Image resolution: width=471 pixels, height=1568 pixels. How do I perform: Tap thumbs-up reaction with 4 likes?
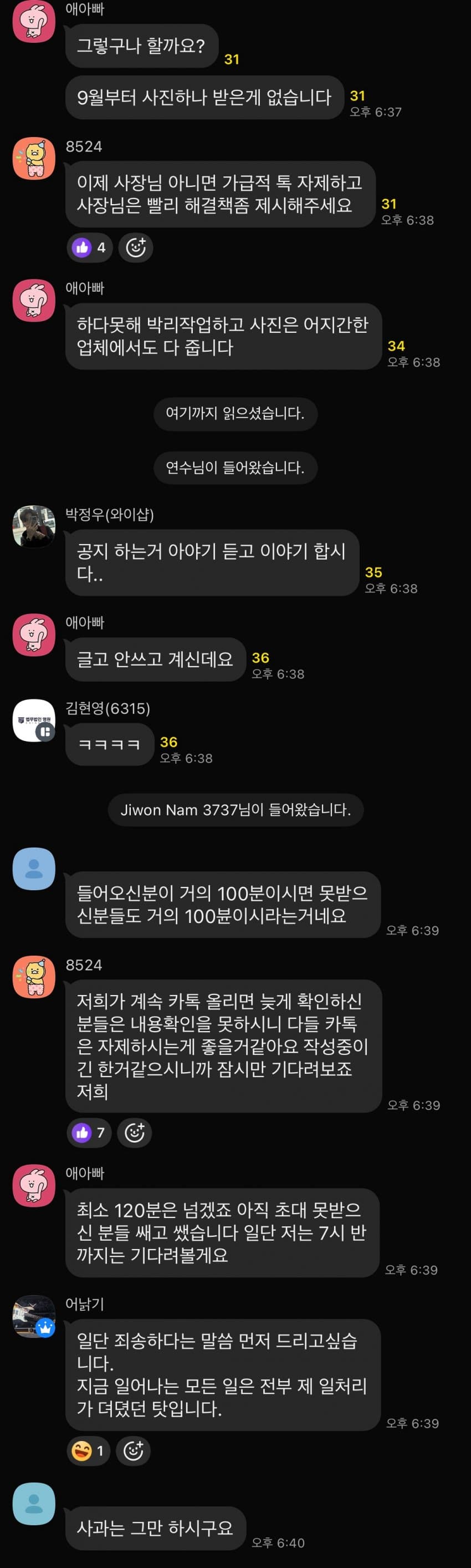pos(89,248)
